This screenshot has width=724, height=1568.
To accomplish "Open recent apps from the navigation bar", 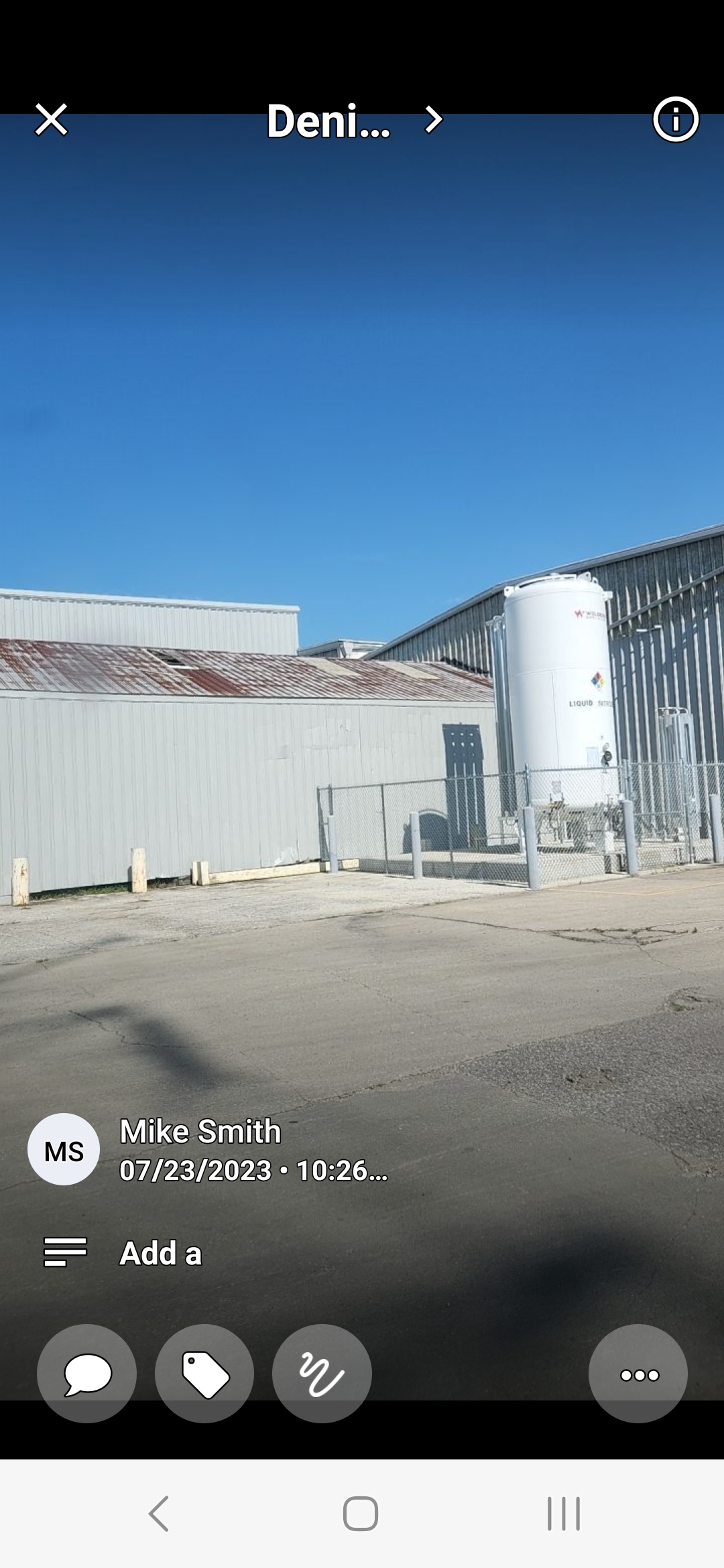I will point(564,1514).
